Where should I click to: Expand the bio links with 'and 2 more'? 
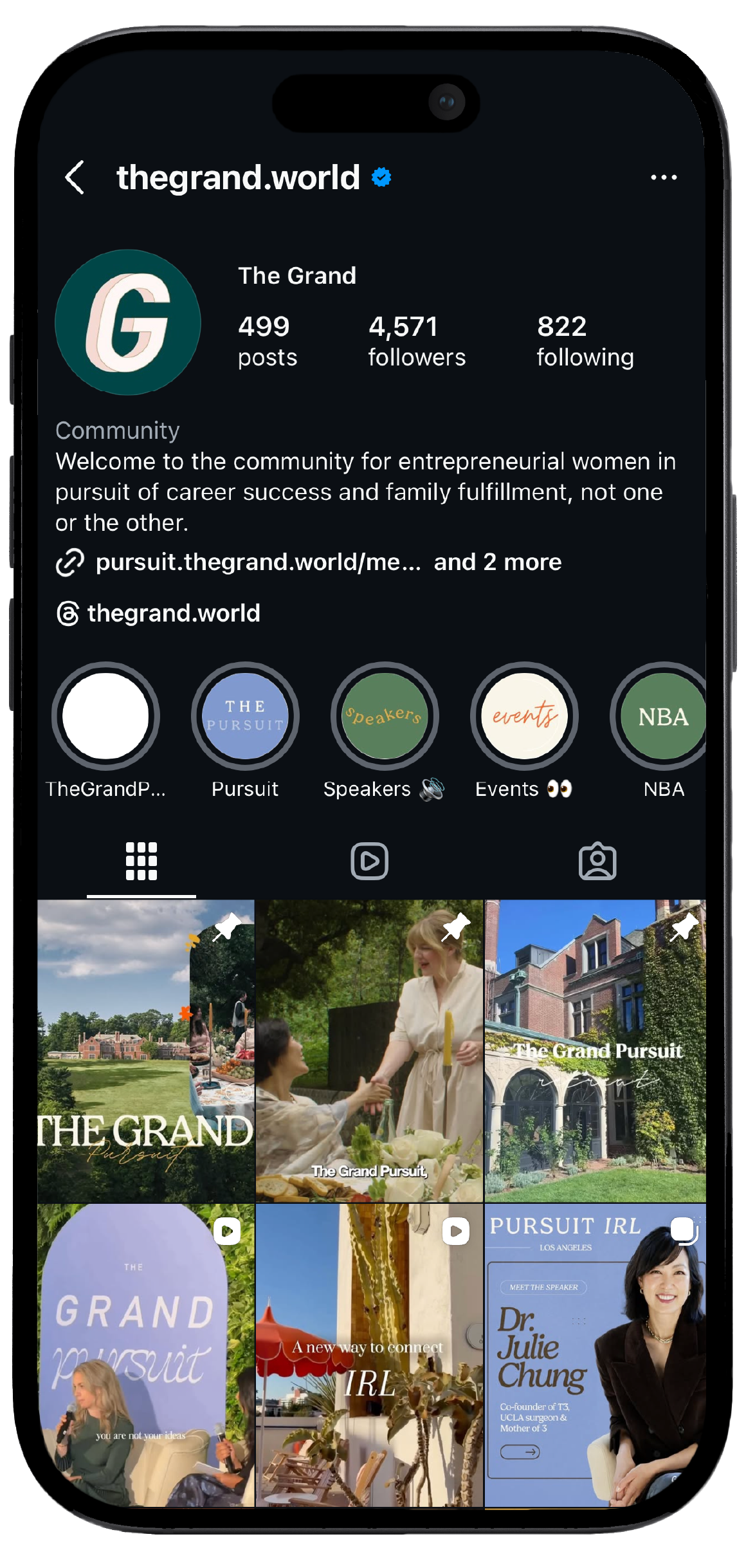pyautogui.click(x=496, y=562)
